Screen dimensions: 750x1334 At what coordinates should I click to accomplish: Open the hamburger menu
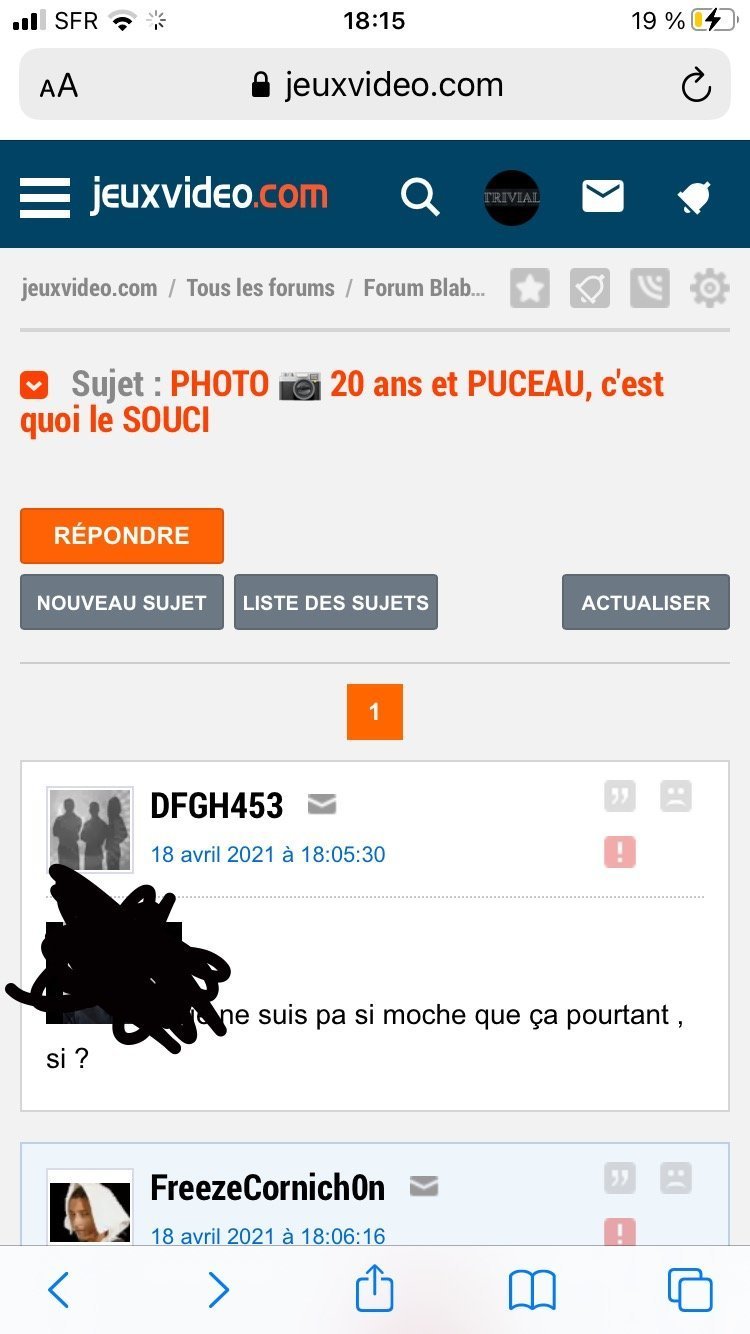tap(45, 197)
